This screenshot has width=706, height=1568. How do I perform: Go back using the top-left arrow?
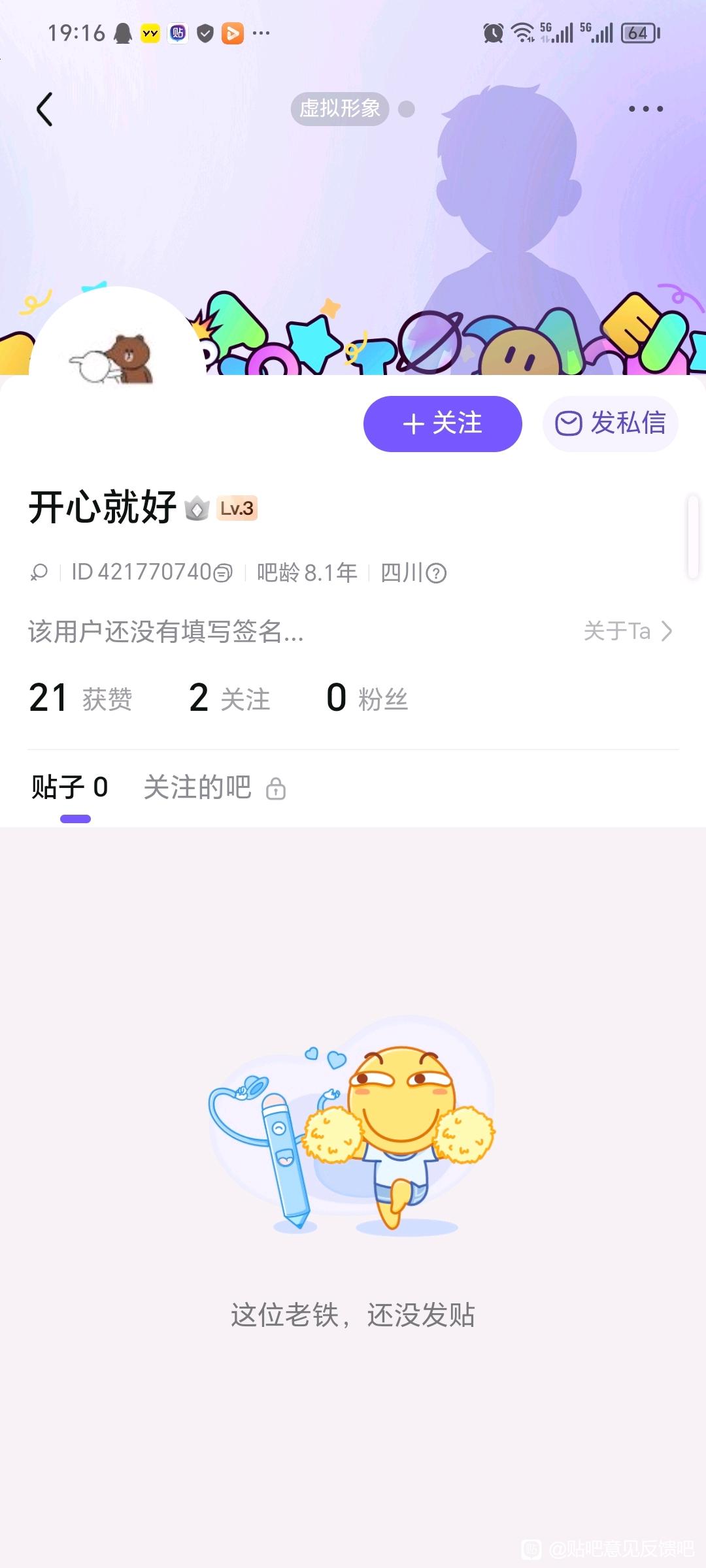click(x=44, y=109)
